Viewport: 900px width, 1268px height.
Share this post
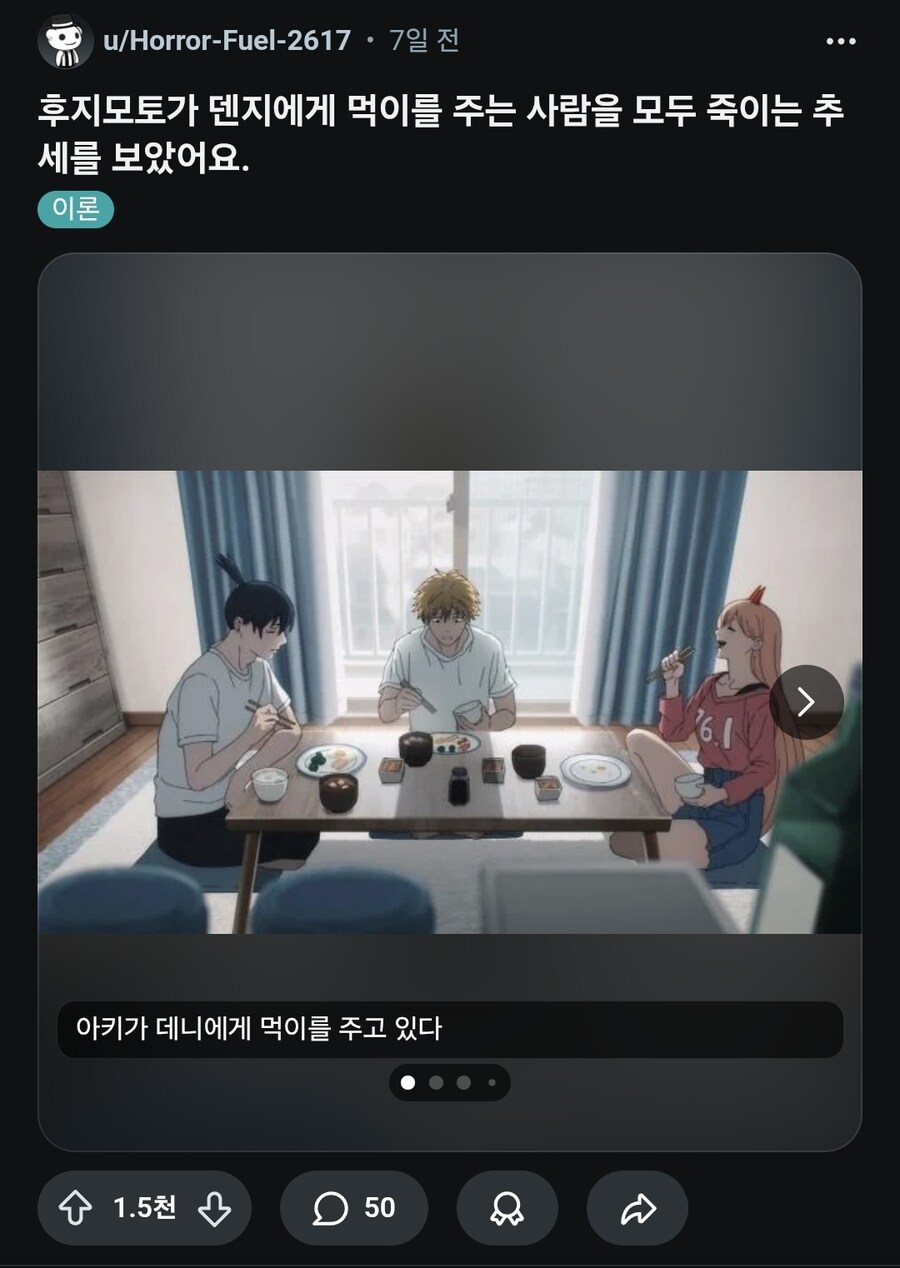pyautogui.click(x=637, y=1208)
